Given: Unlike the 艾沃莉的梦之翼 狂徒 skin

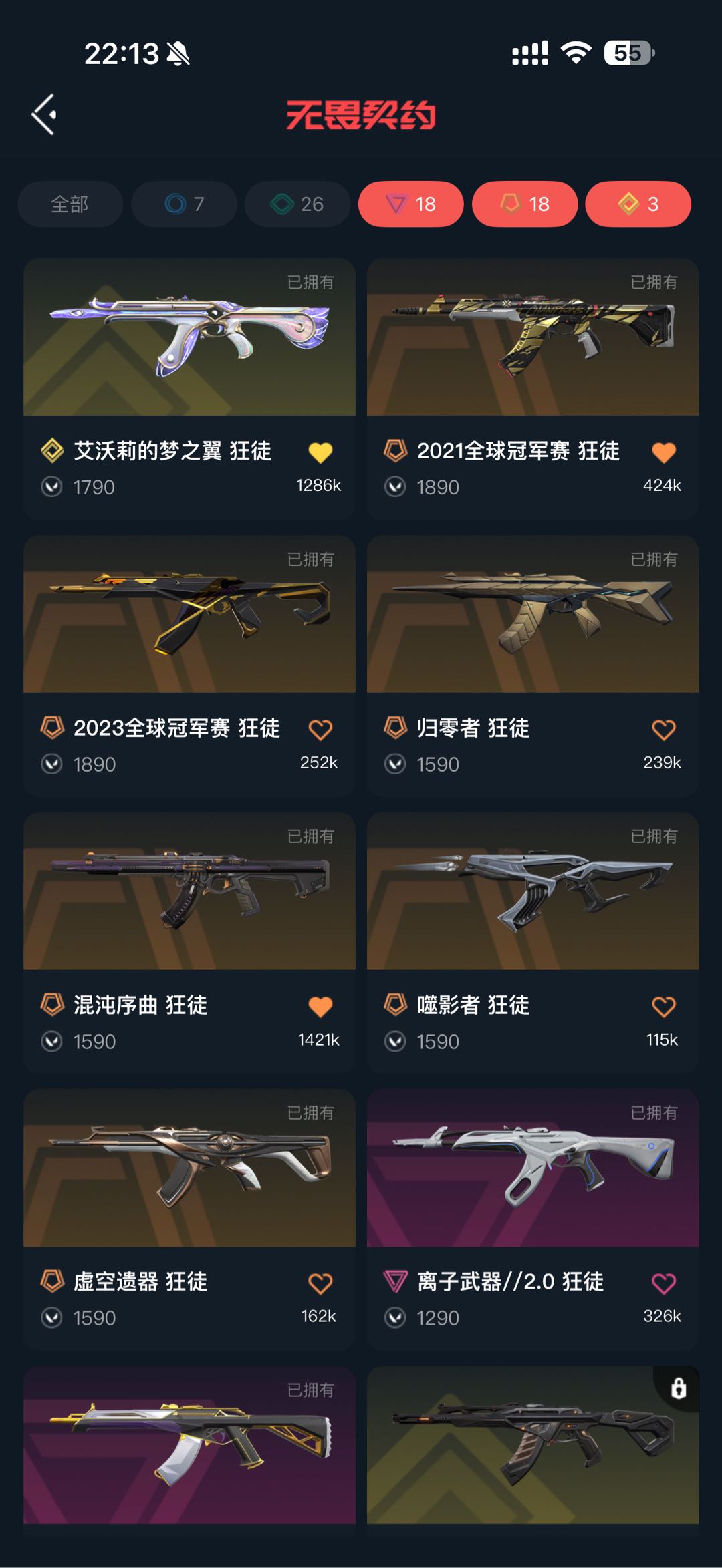Looking at the screenshot, I should 320,452.
